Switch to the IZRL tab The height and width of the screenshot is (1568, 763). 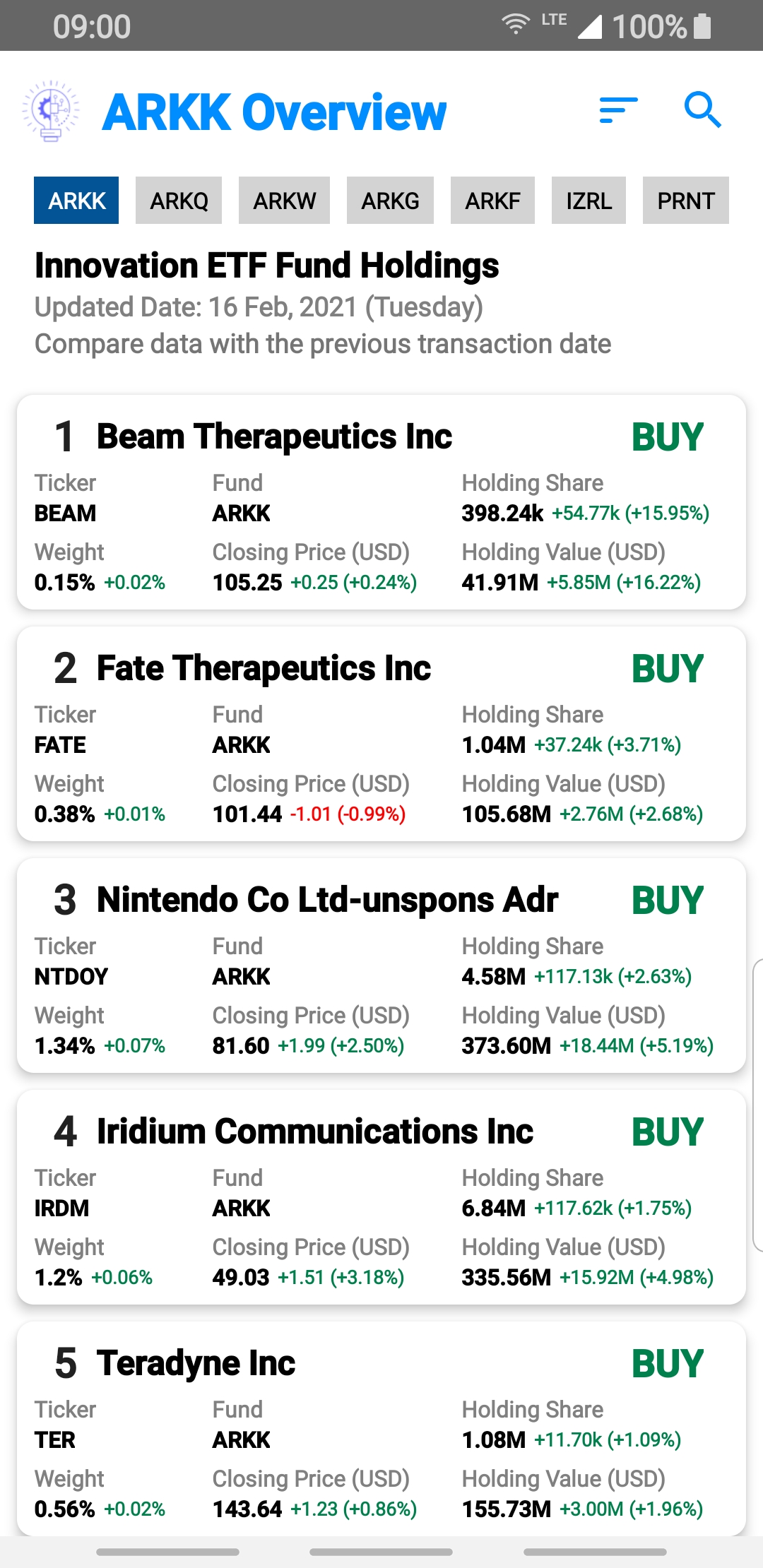(588, 201)
